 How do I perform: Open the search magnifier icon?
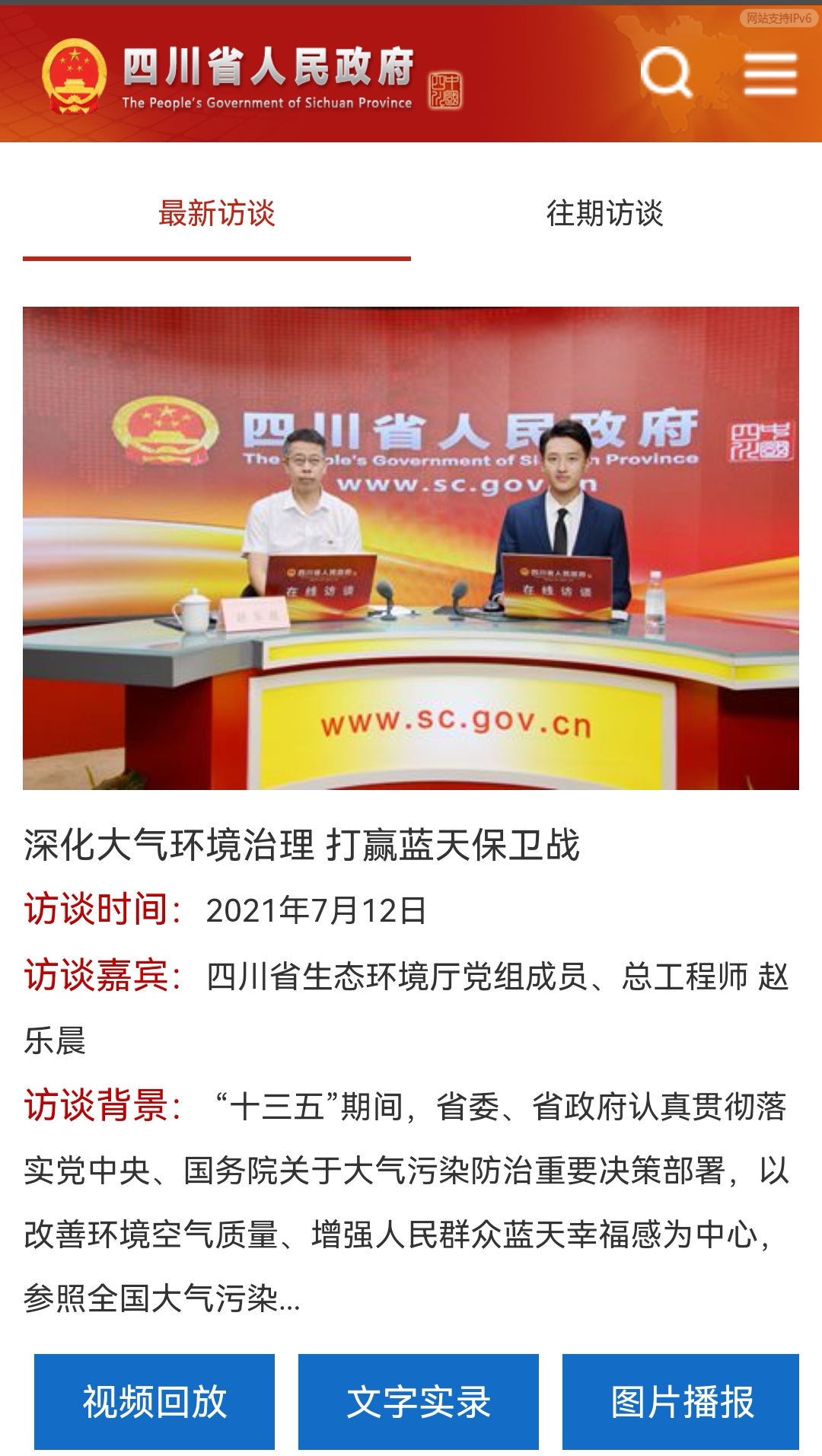coord(666,74)
